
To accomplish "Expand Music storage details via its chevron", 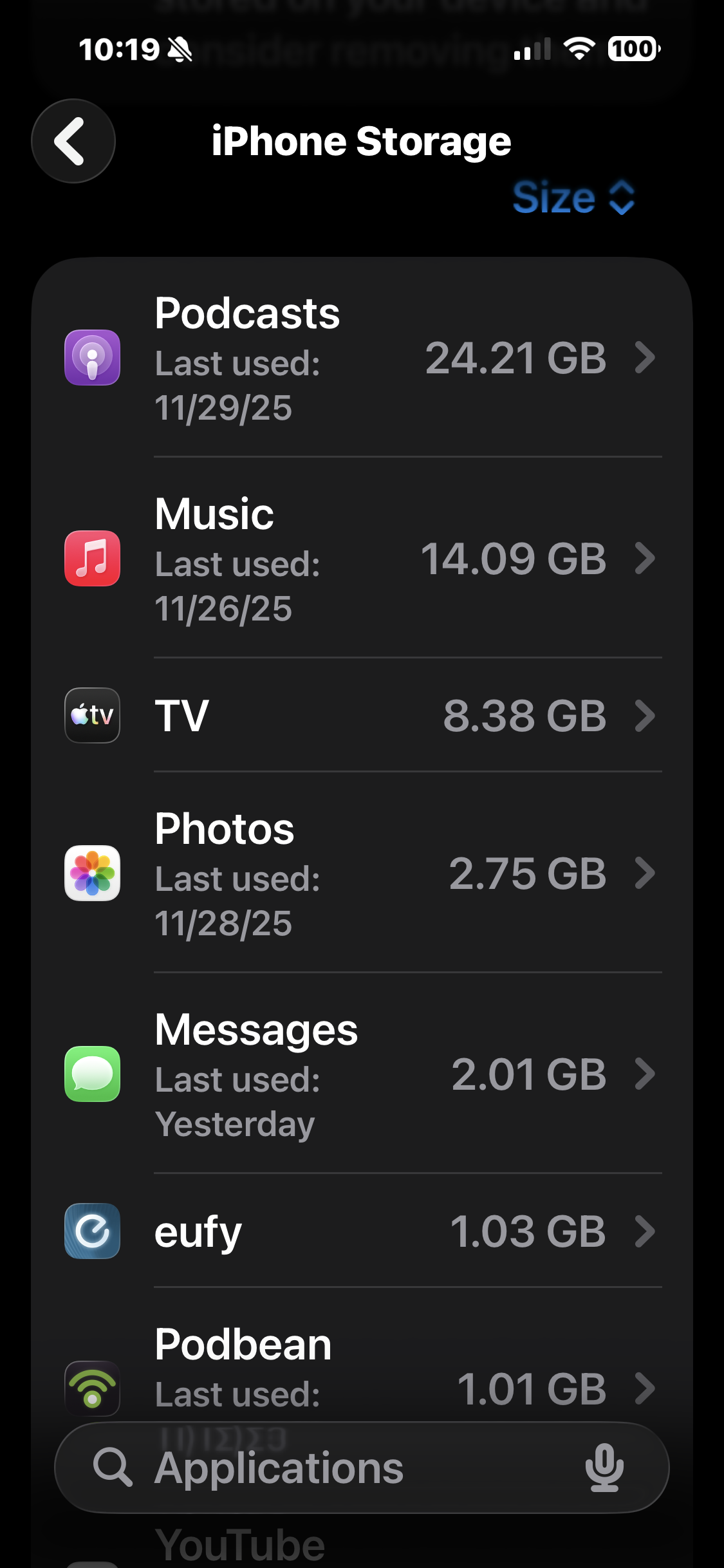I will point(644,559).
